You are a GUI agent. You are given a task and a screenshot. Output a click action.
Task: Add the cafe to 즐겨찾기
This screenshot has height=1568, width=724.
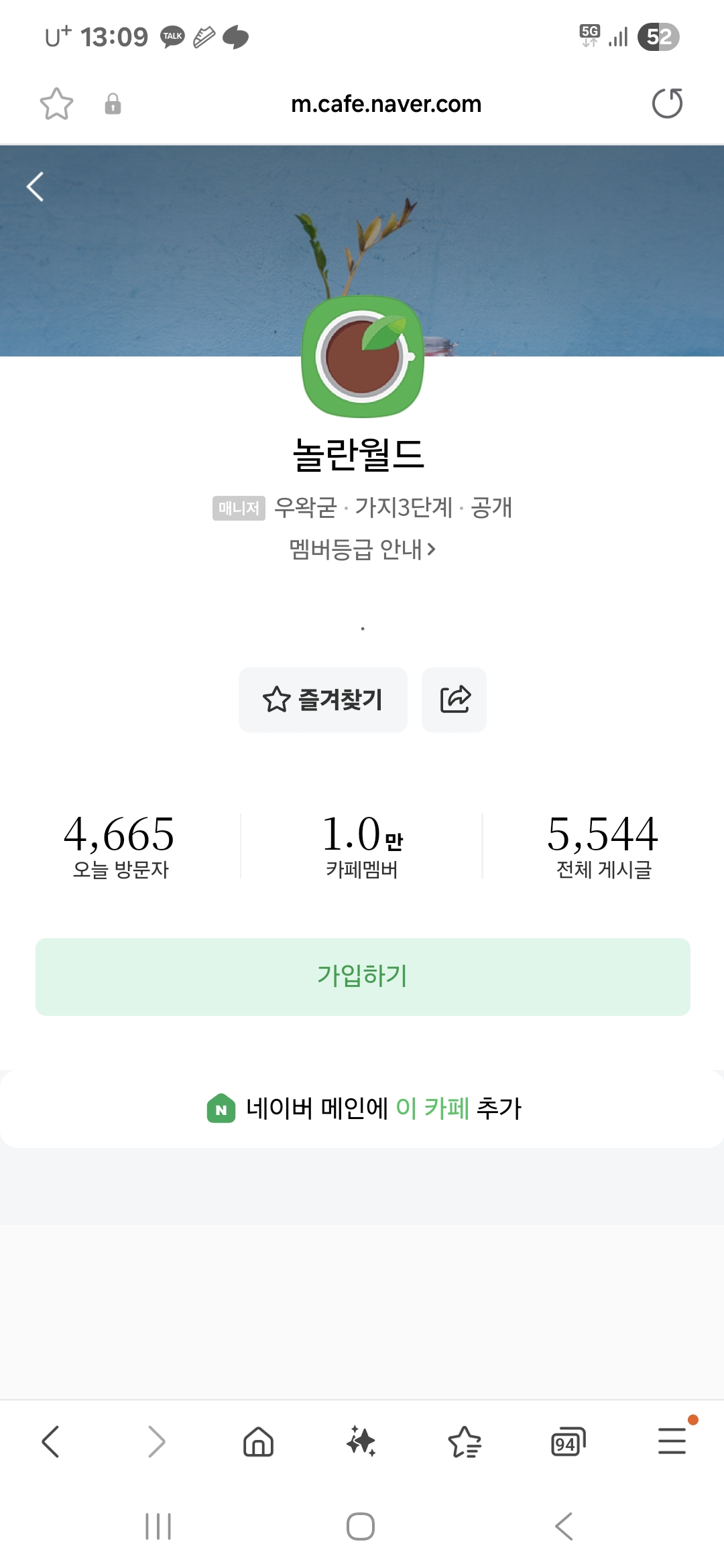(x=323, y=700)
